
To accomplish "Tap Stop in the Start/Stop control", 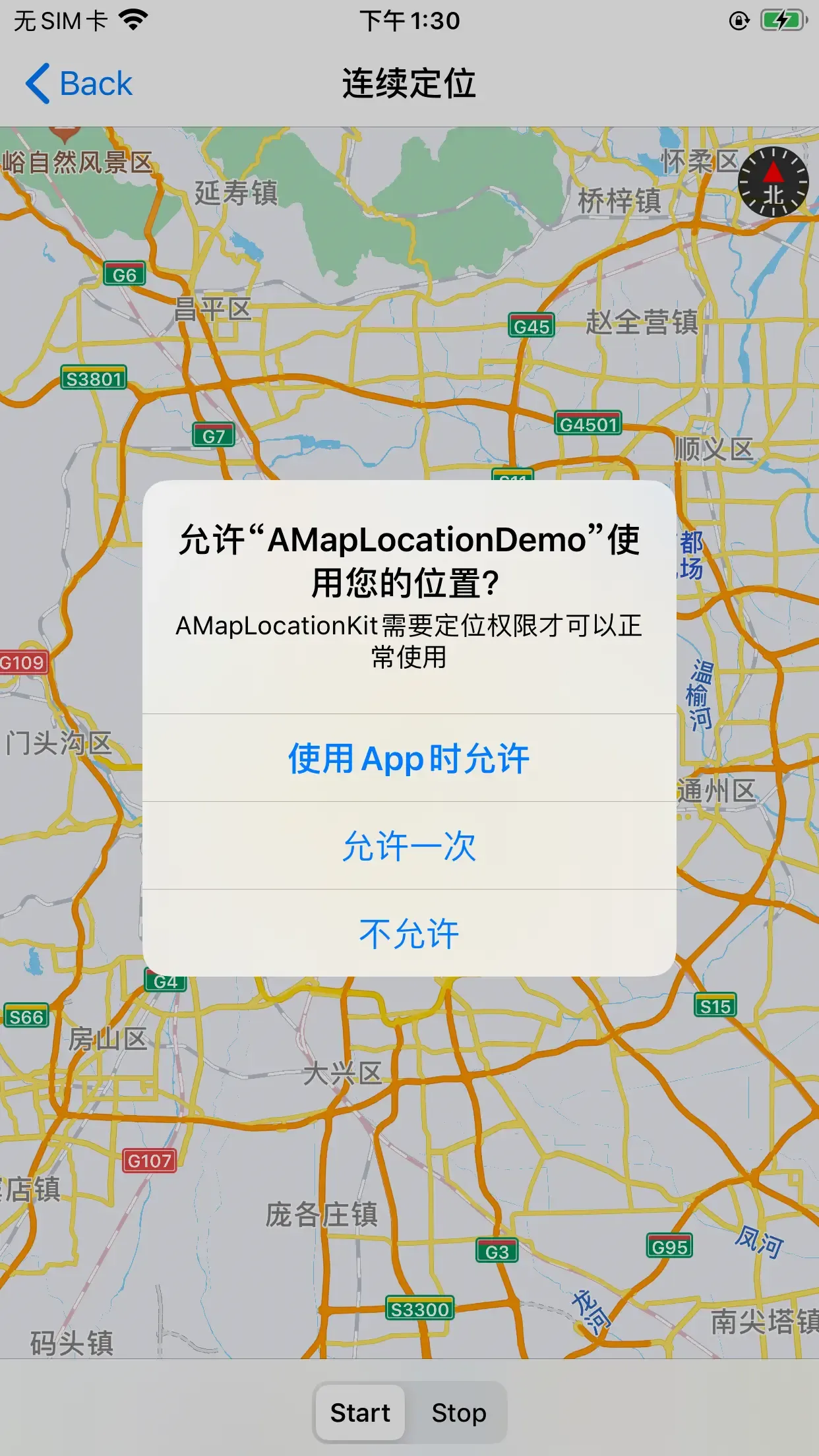I will click(x=459, y=1413).
